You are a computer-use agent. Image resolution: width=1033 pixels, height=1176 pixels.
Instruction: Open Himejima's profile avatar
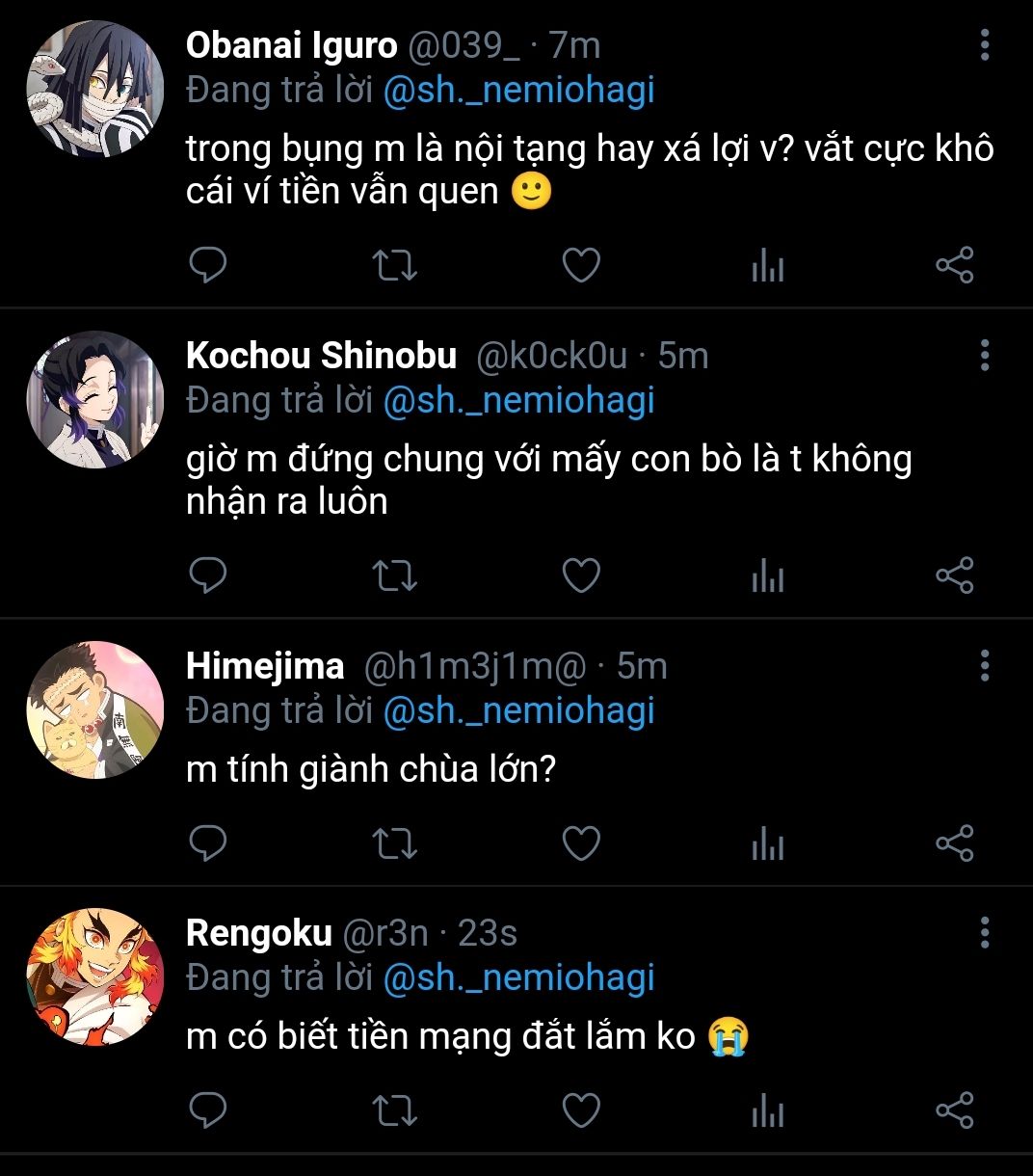point(94,709)
